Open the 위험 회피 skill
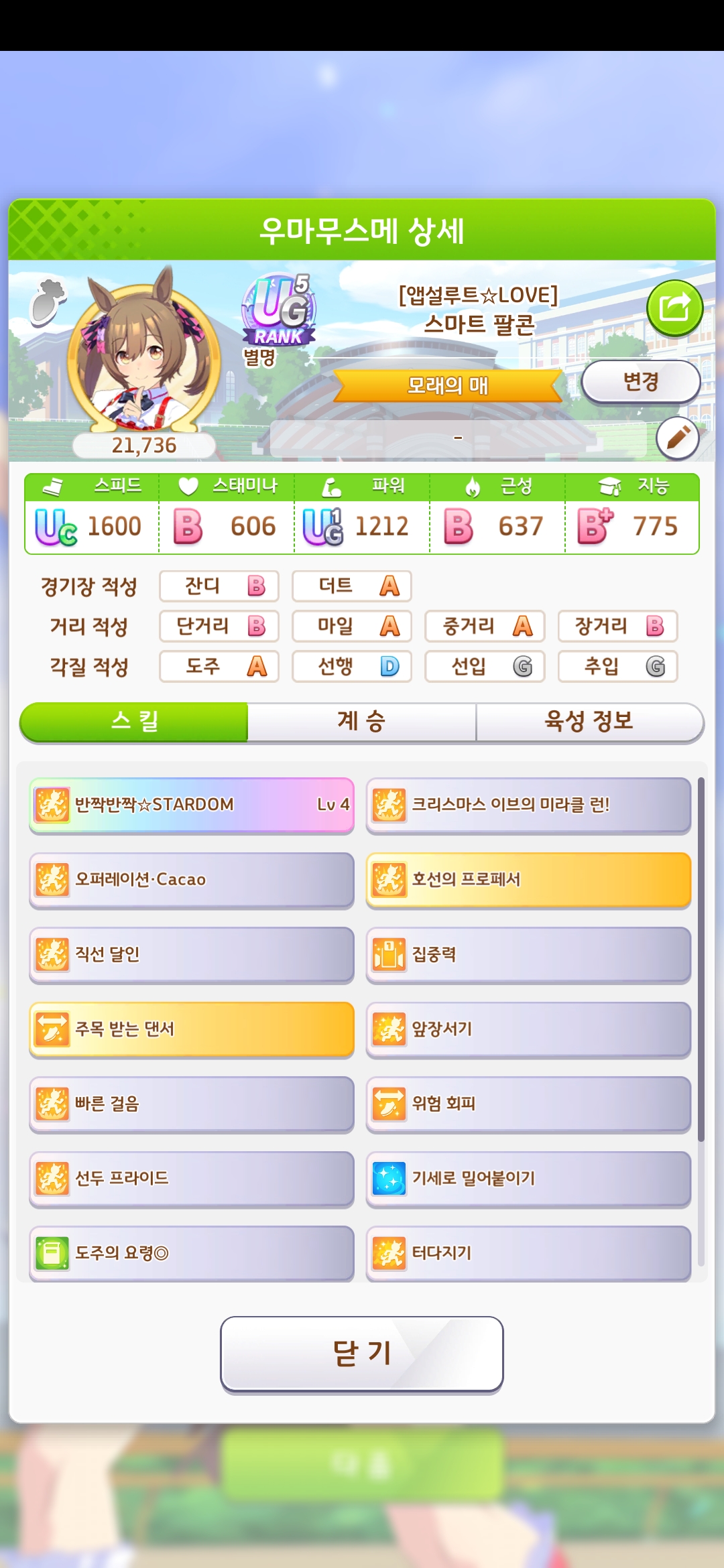This screenshot has height=1568, width=724. tap(528, 1104)
